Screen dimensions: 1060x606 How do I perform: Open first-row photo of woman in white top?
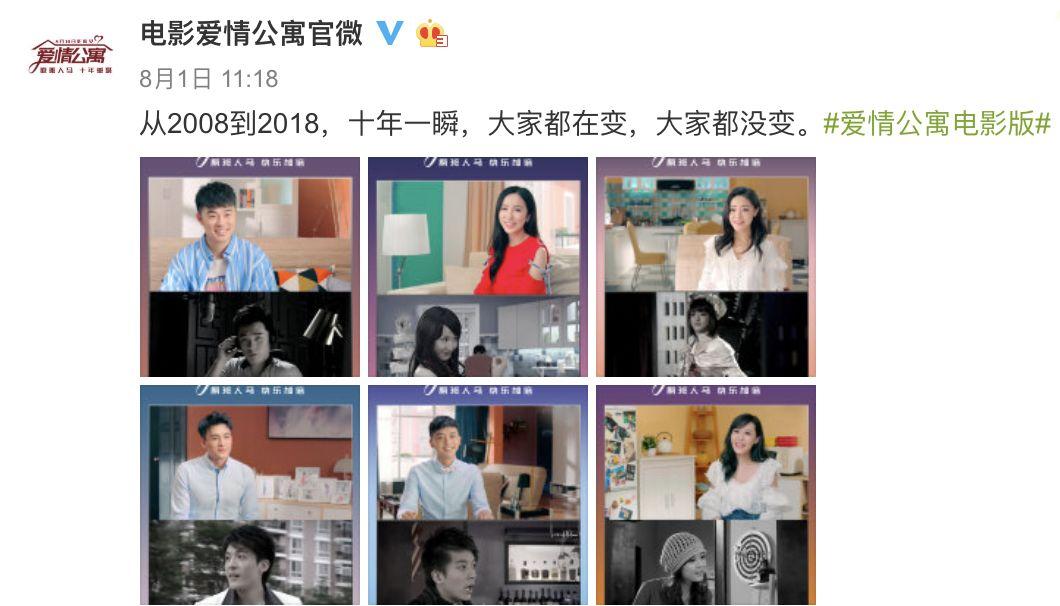tap(705, 266)
